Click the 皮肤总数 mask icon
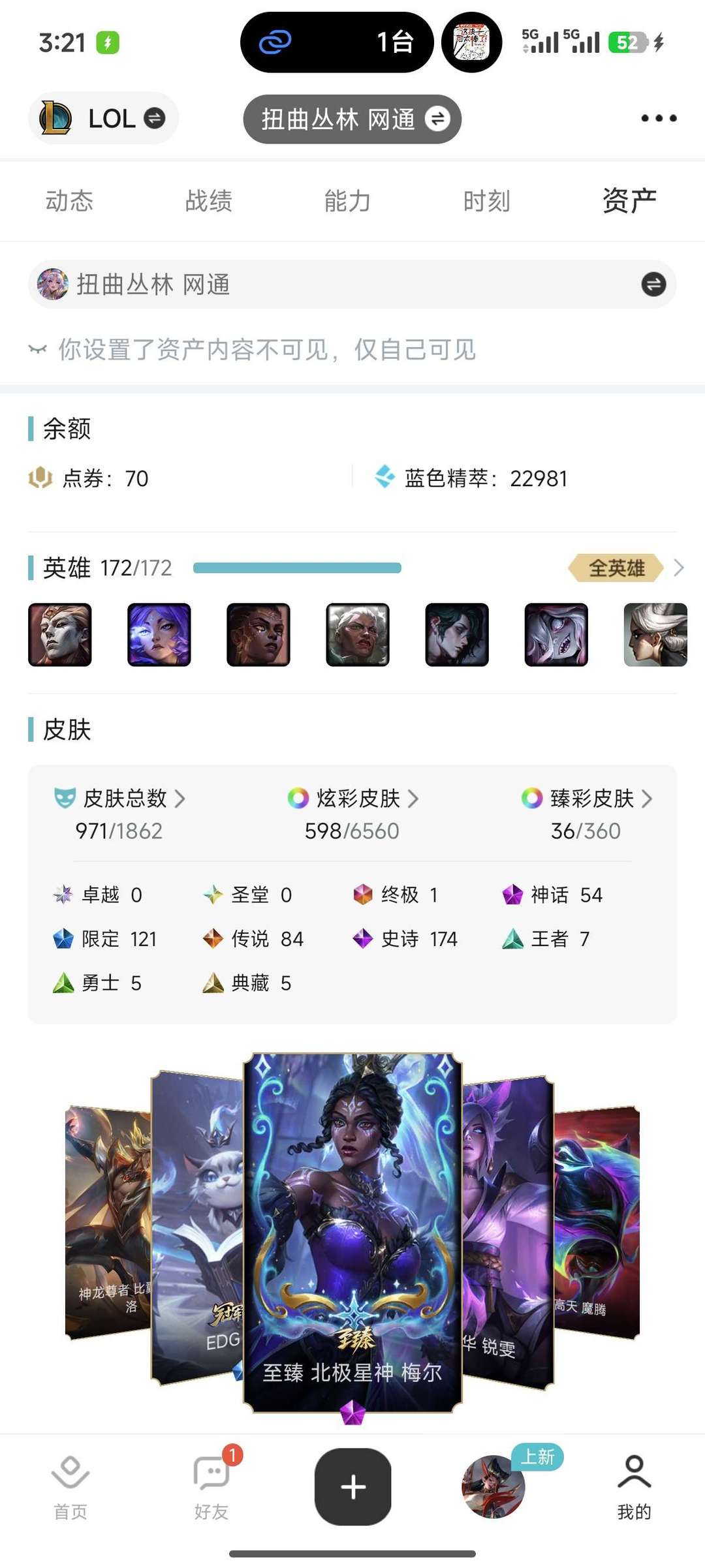Screen dimensions: 705x1568 click(63, 797)
